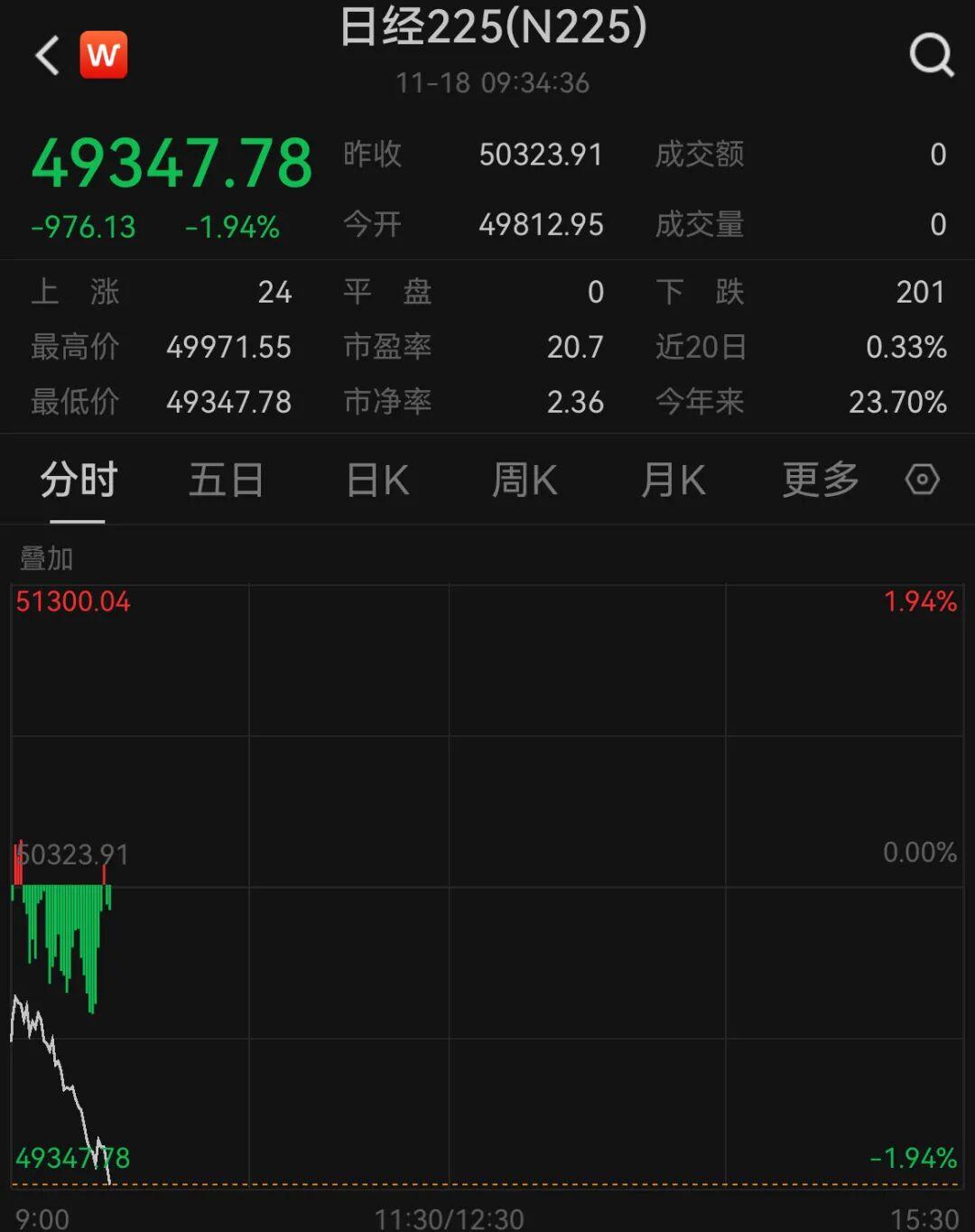The height and width of the screenshot is (1232, 975).
Task: Show the 月K monthly chart
Action: pos(673,480)
